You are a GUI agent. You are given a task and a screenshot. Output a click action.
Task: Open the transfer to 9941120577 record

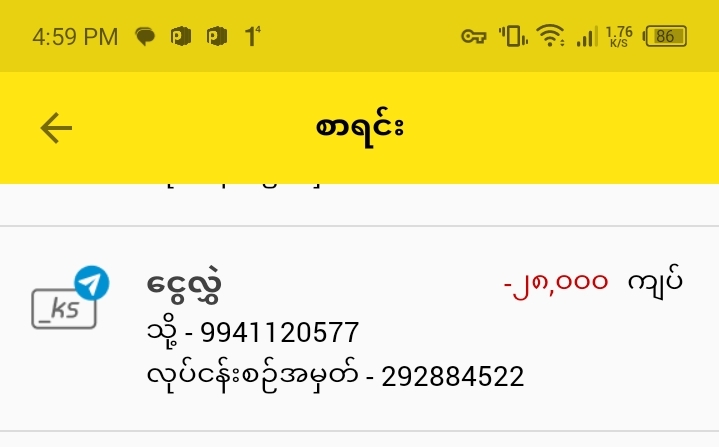pyautogui.click(x=359, y=330)
